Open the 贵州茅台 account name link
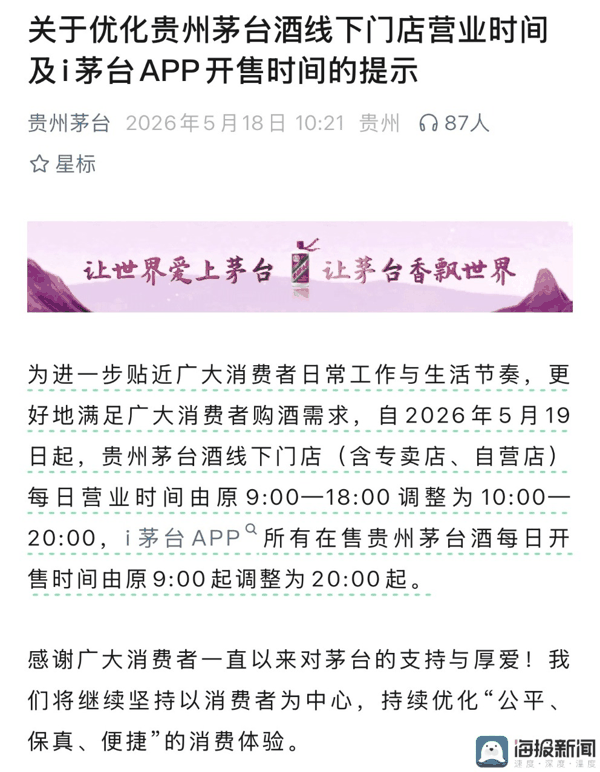600x772 pixels. [x=69, y=123]
